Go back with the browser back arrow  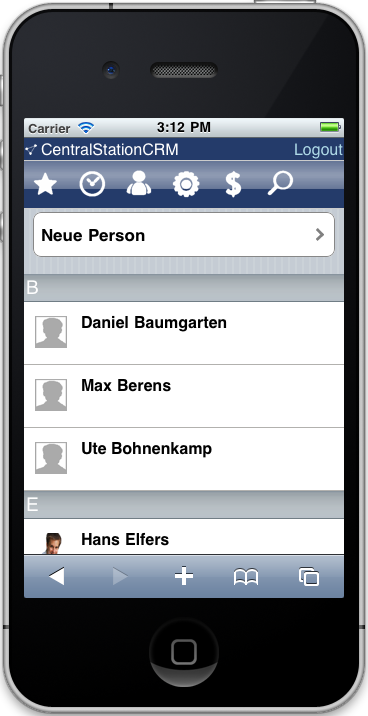(x=56, y=577)
